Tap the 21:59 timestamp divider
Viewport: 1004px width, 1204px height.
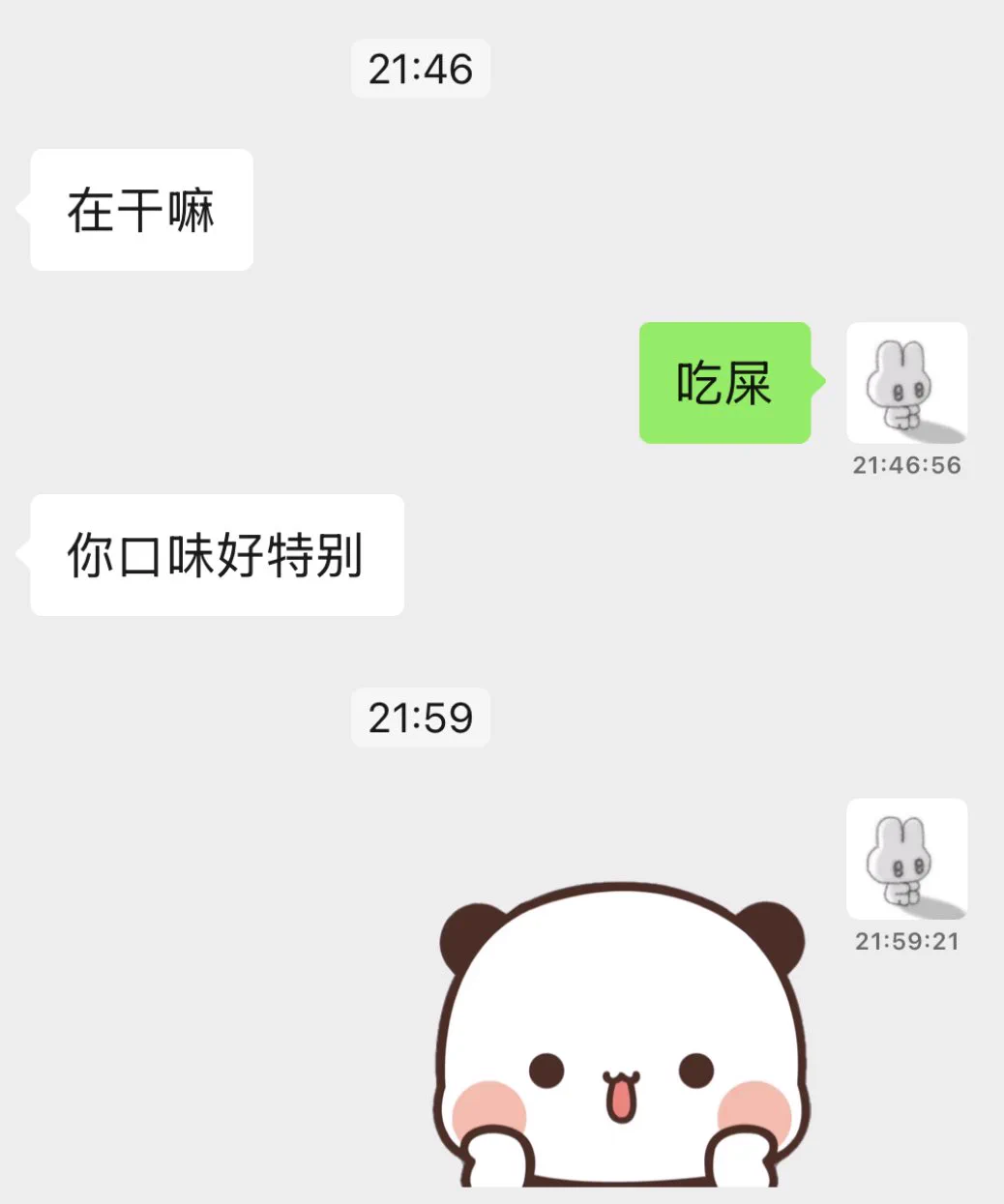pos(420,718)
